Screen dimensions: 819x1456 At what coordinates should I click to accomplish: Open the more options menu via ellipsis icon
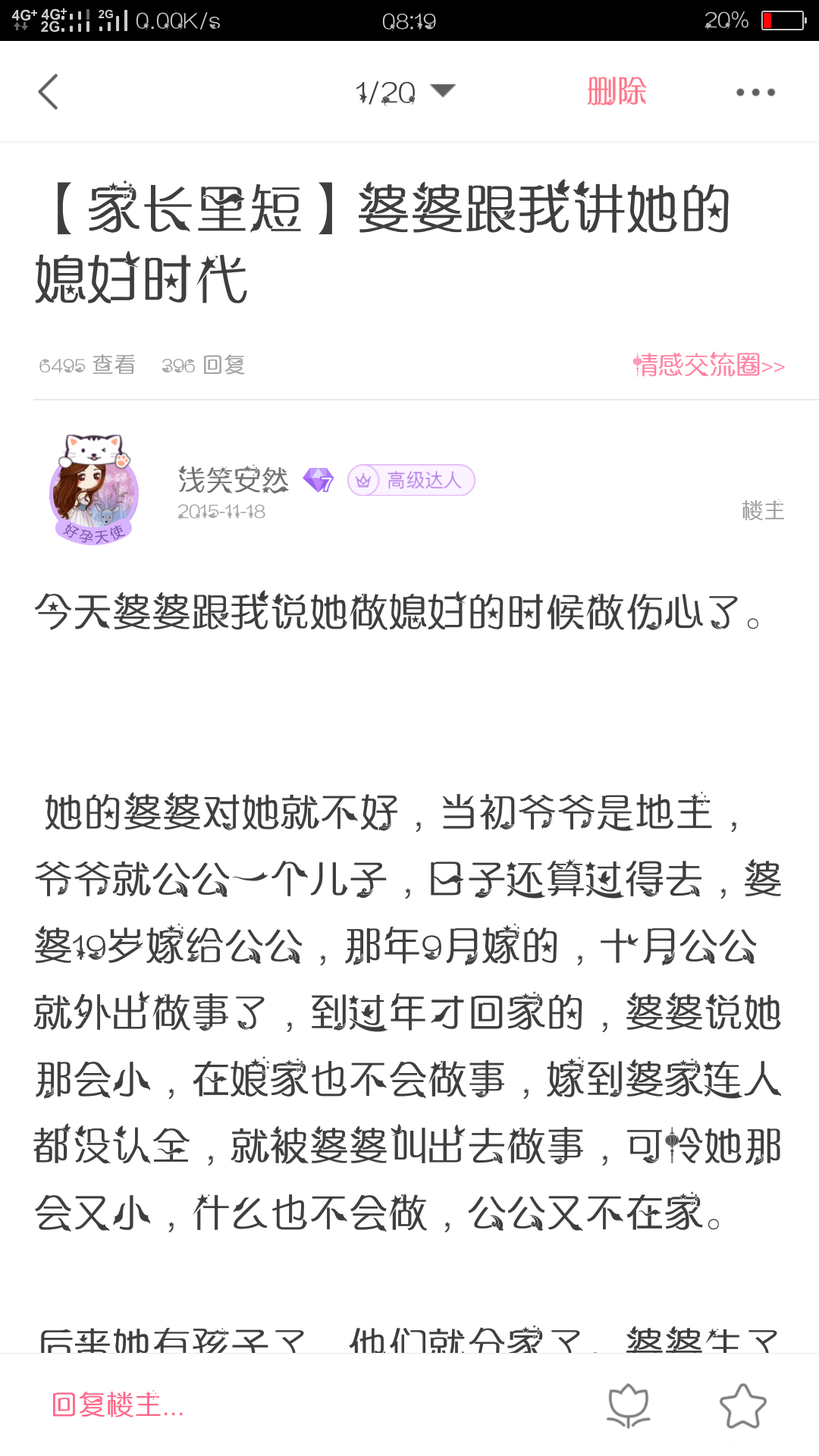[754, 91]
